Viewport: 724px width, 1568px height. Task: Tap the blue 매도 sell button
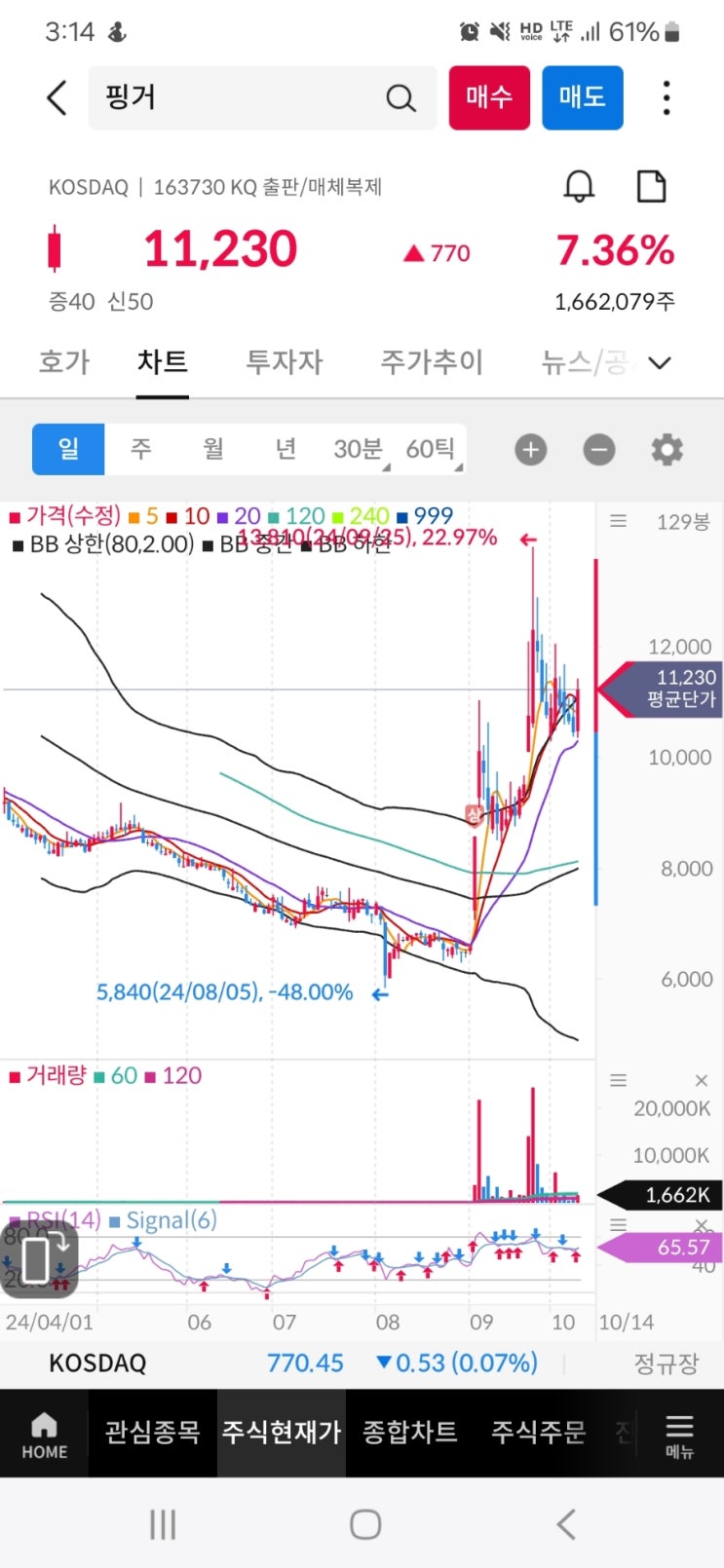click(582, 97)
